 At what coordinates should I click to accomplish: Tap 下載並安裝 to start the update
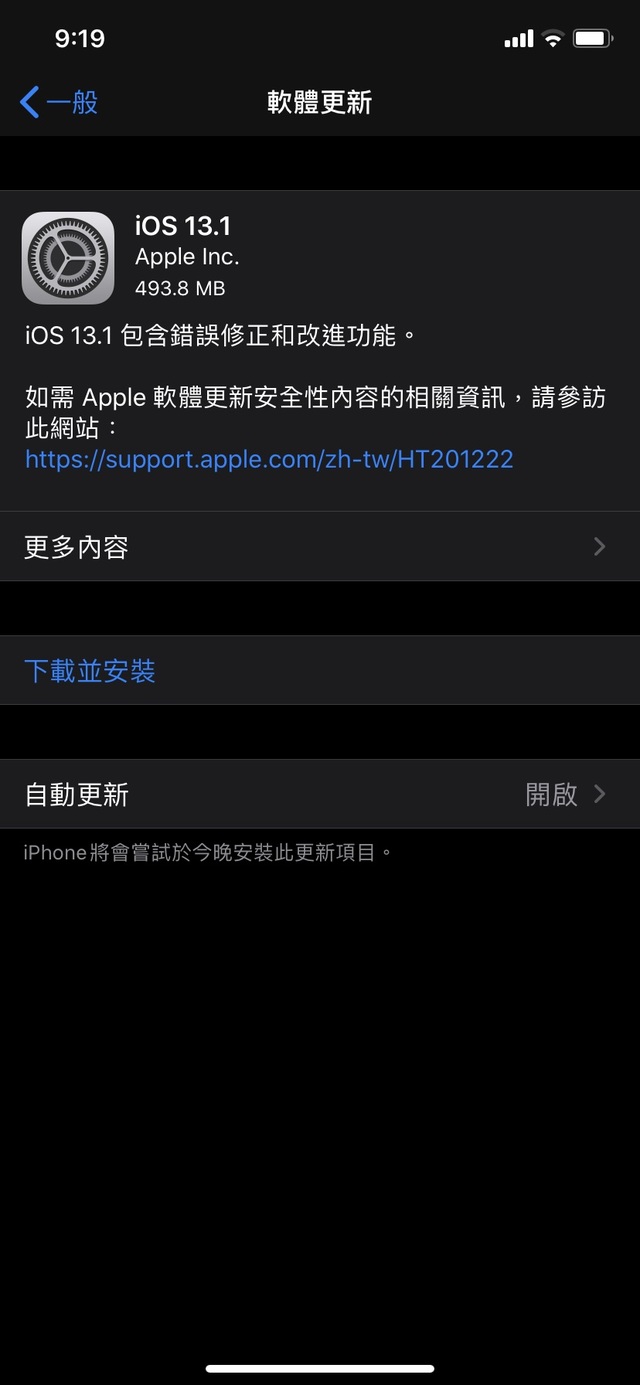pyautogui.click(x=90, y=671)
